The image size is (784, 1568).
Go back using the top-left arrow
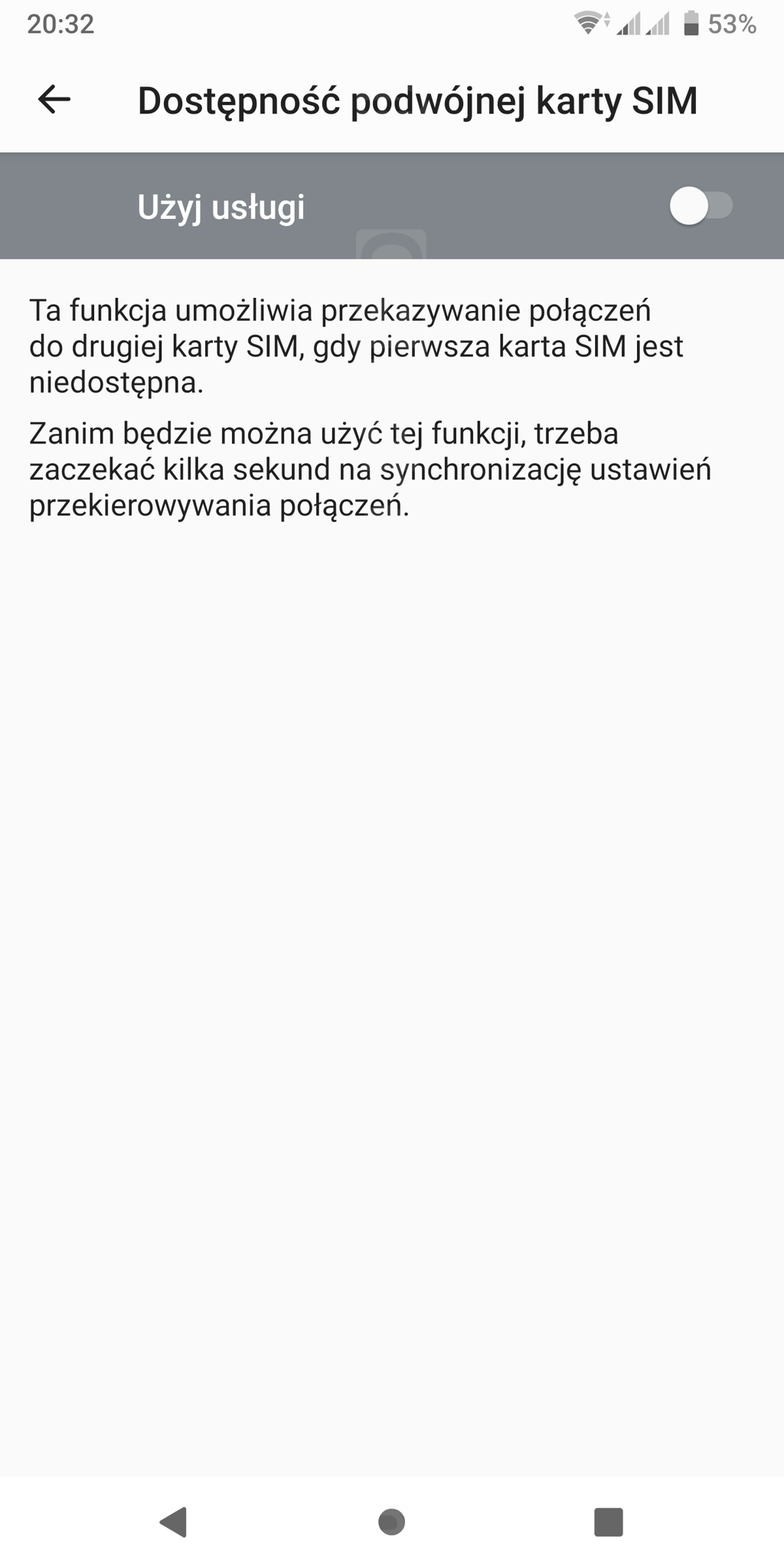click(x=54, y=100)
